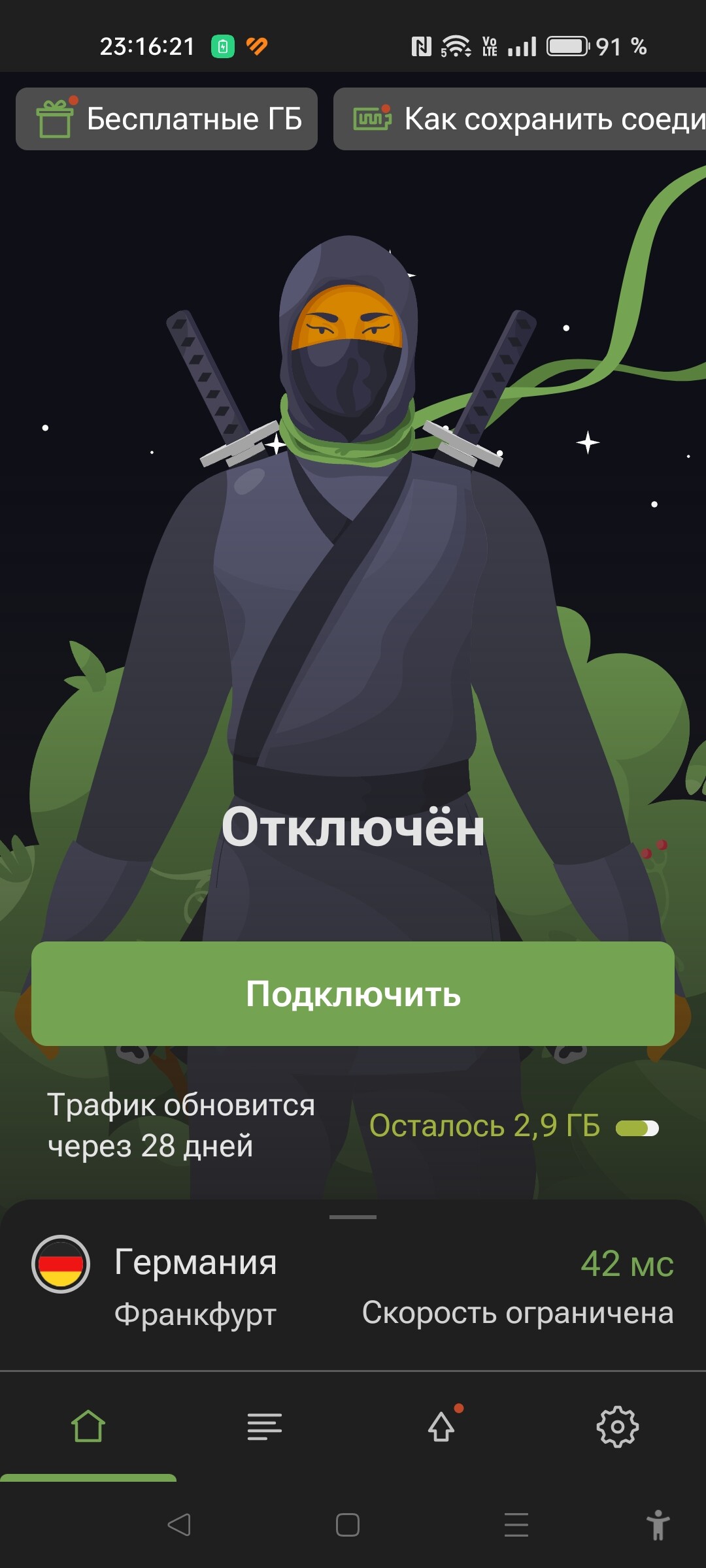Switch to the Home tab
Image resolution: width=706 pixels, height=1568 pixels.
coord(88,1426)
